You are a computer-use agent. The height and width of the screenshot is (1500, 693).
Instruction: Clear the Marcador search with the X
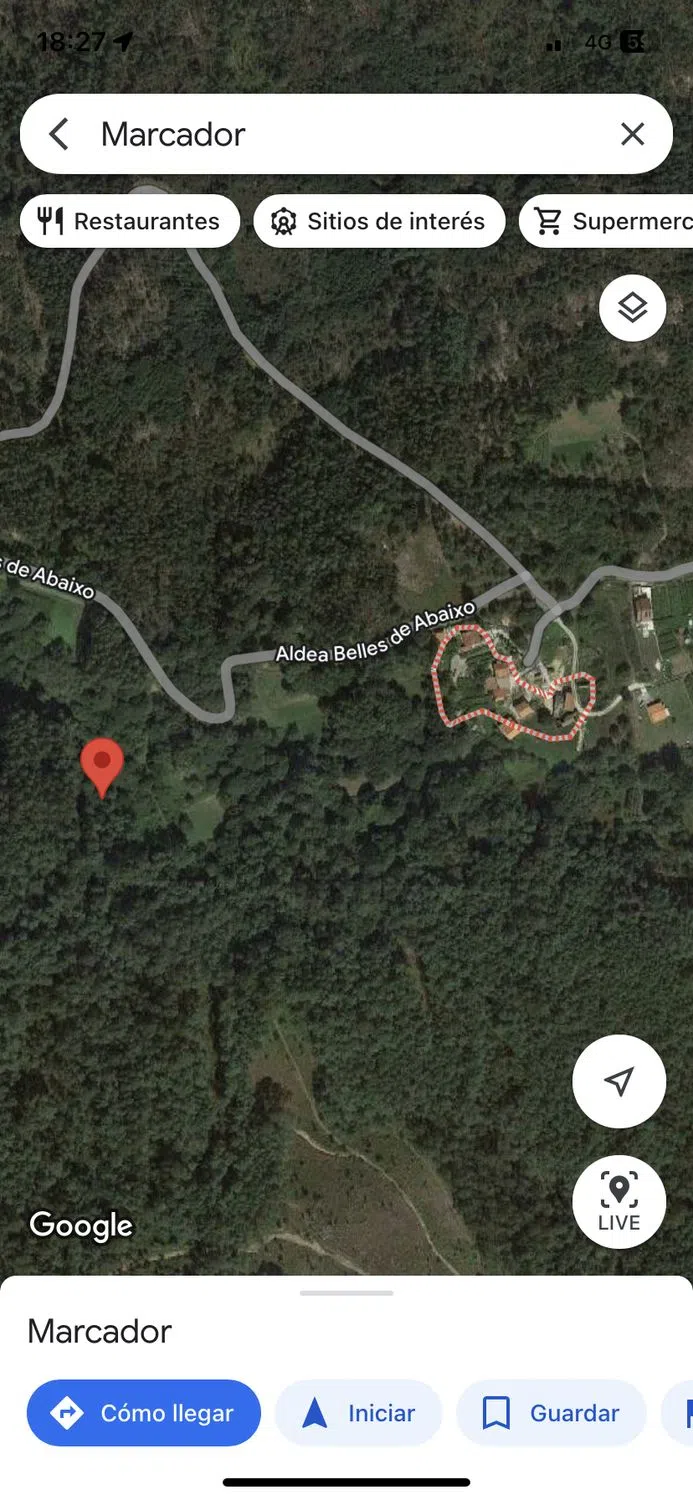pyautogui.click(x=632, y=134)
